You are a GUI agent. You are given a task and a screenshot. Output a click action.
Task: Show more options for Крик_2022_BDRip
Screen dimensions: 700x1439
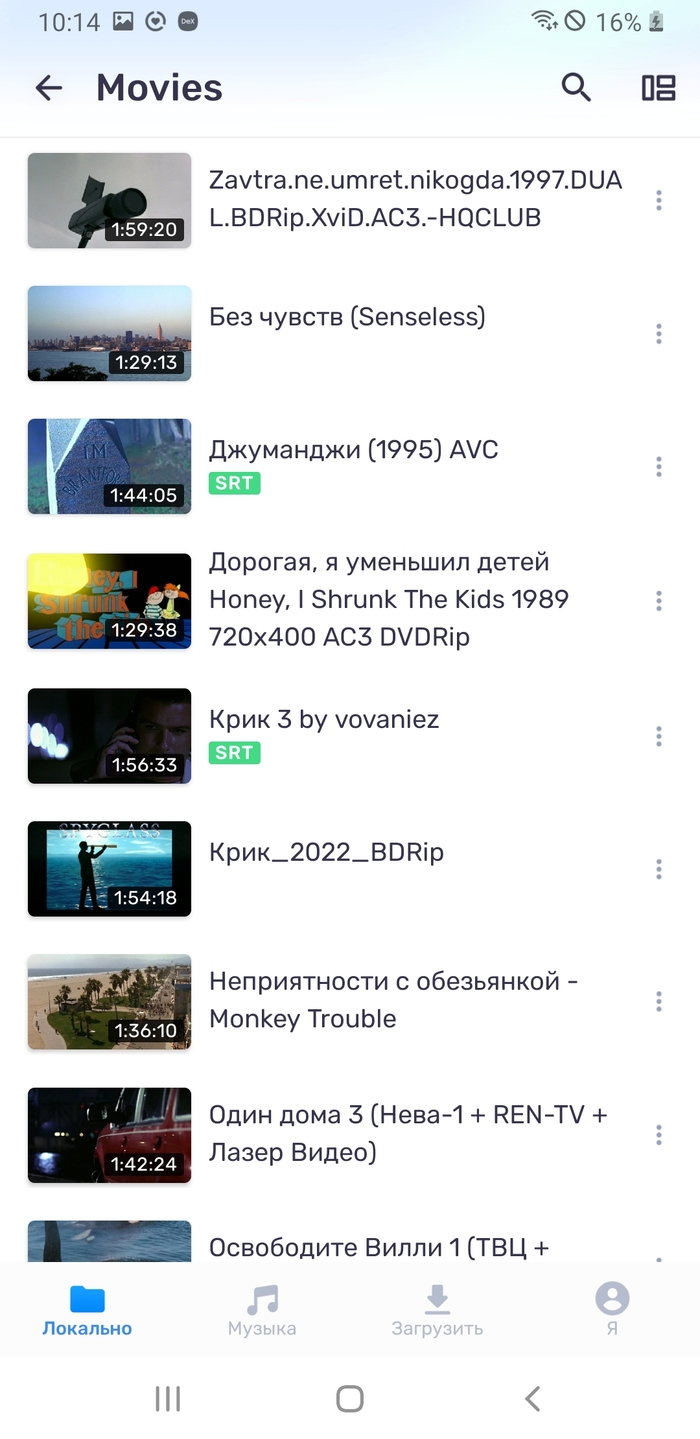658,869
